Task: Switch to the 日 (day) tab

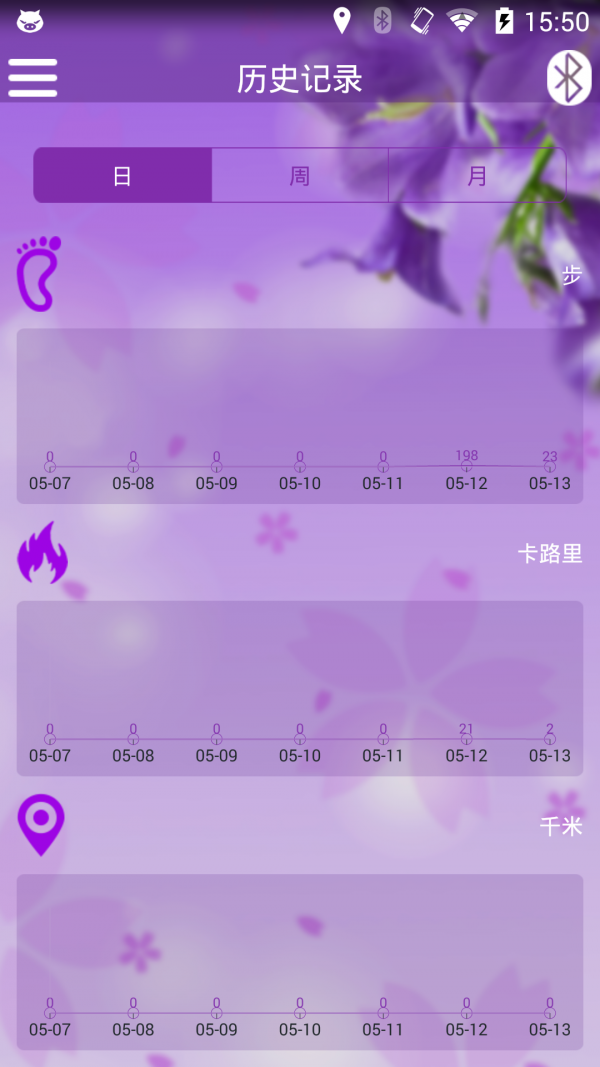Action: coord(123,176)
